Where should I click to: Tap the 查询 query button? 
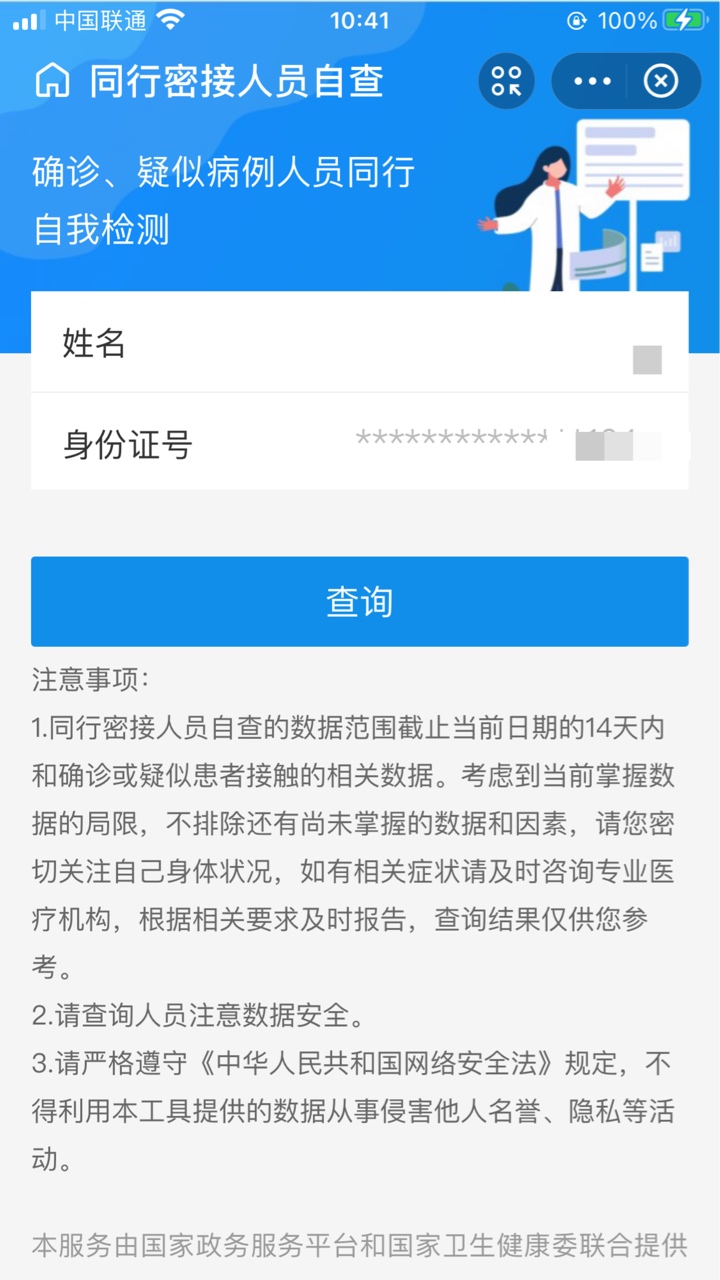pyautogui.click(x=360, y=602)
